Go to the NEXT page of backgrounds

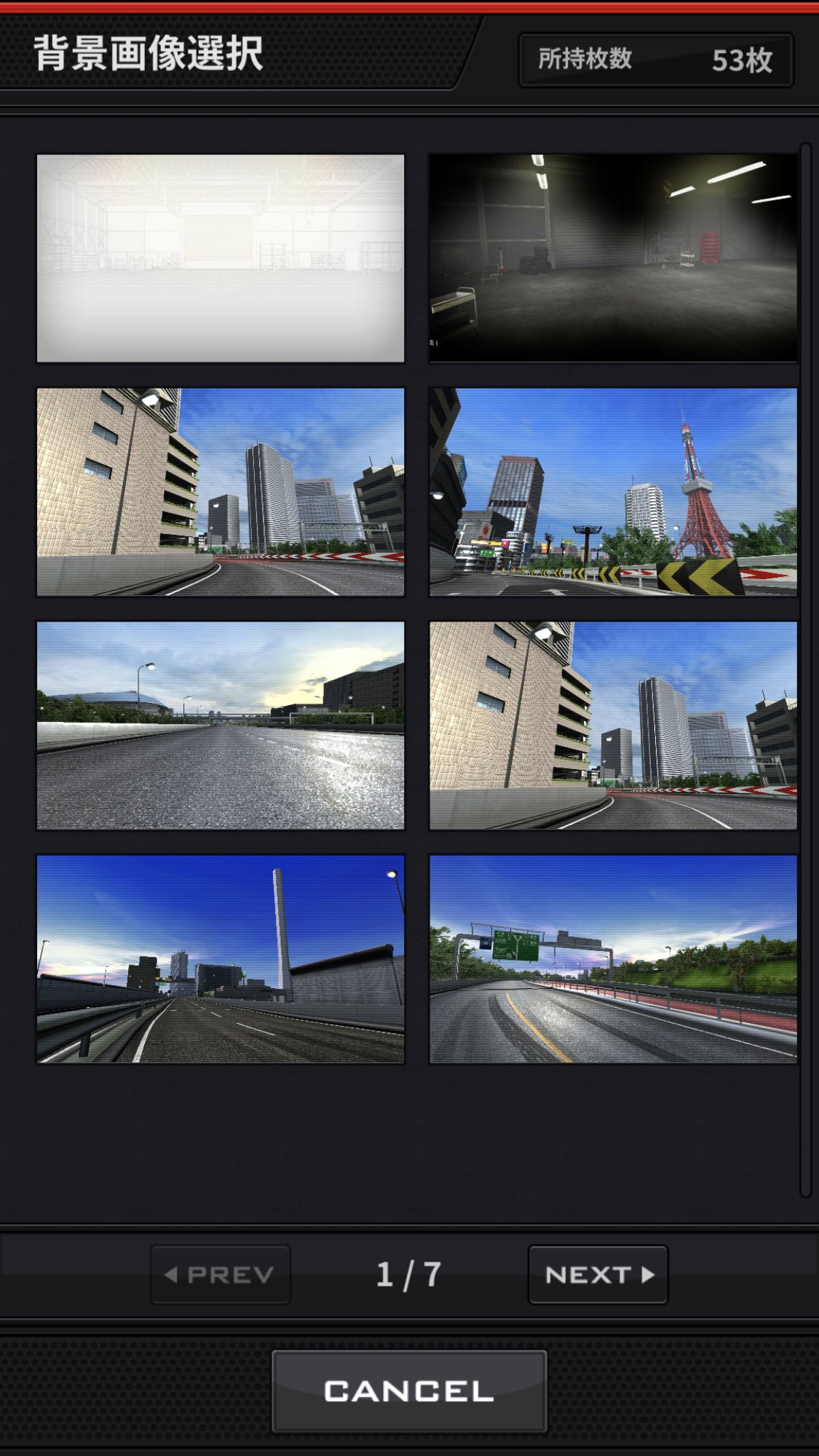tap(598, 1275)
